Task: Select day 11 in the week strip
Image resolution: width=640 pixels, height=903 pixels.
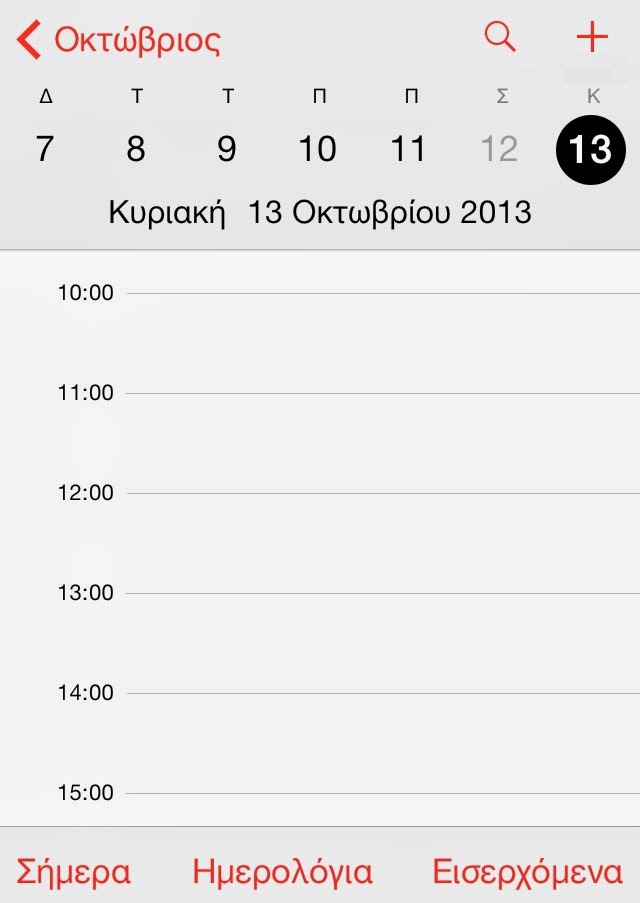Action: (409, 149)
